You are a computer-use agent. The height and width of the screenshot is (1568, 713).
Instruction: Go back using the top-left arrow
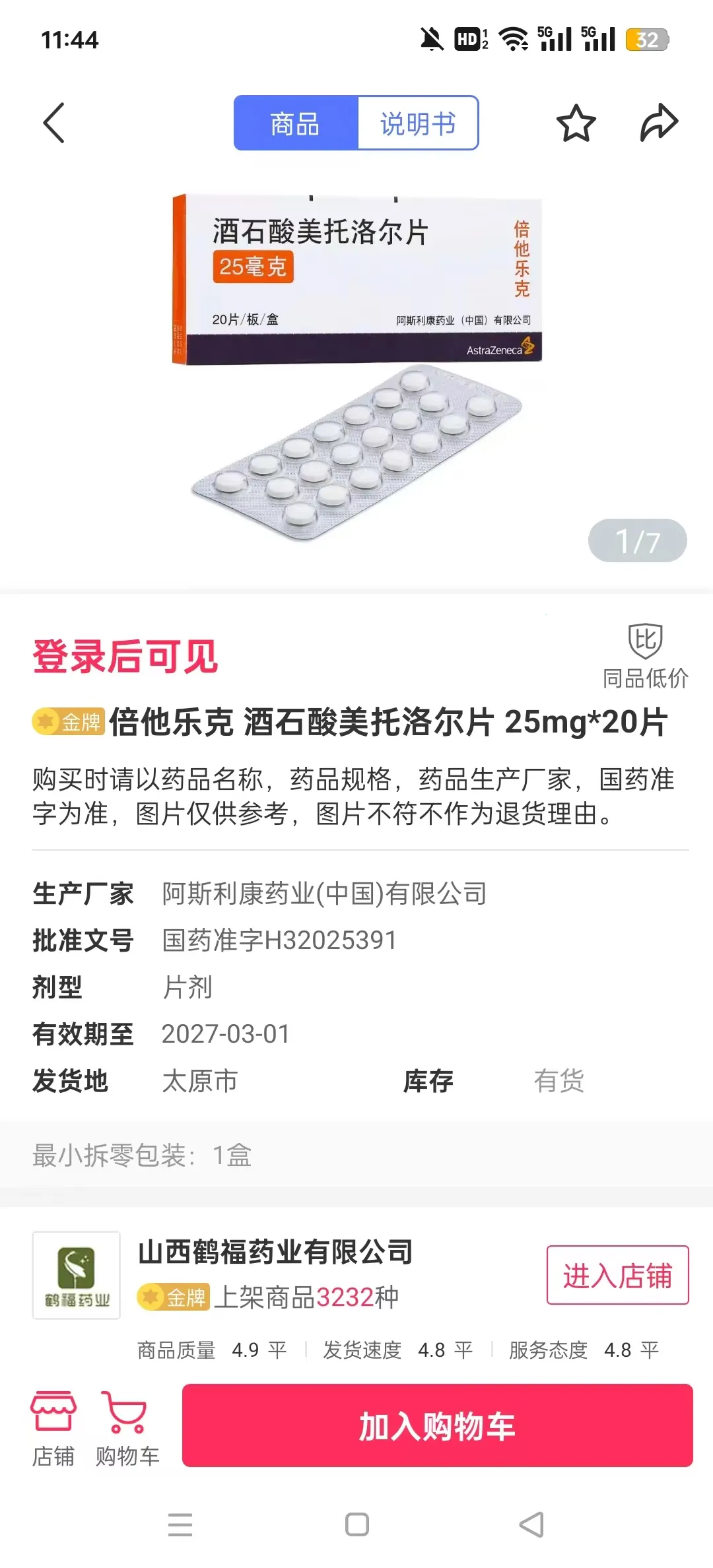point(54,123)
